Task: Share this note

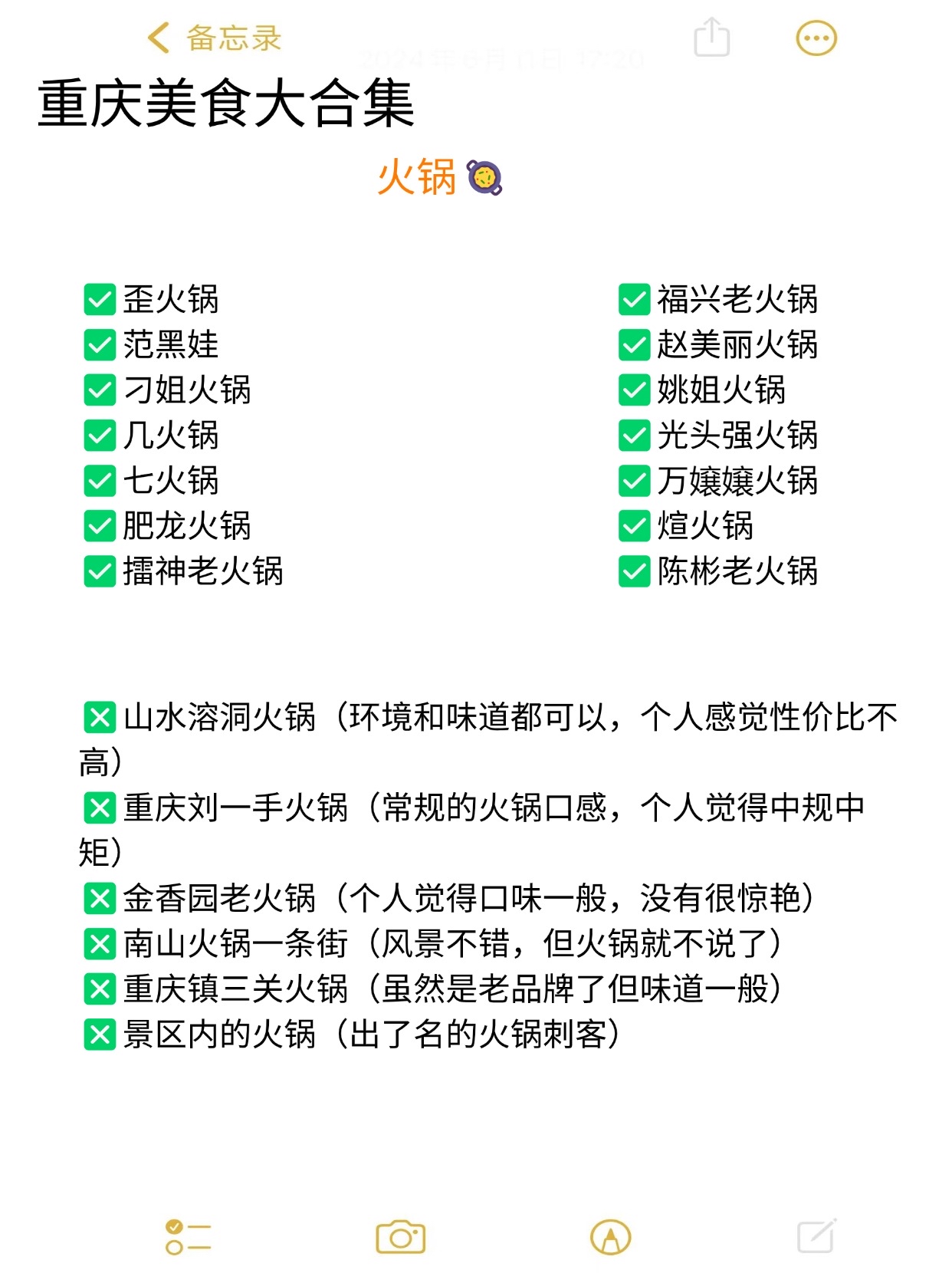Action: click(711, 38)
